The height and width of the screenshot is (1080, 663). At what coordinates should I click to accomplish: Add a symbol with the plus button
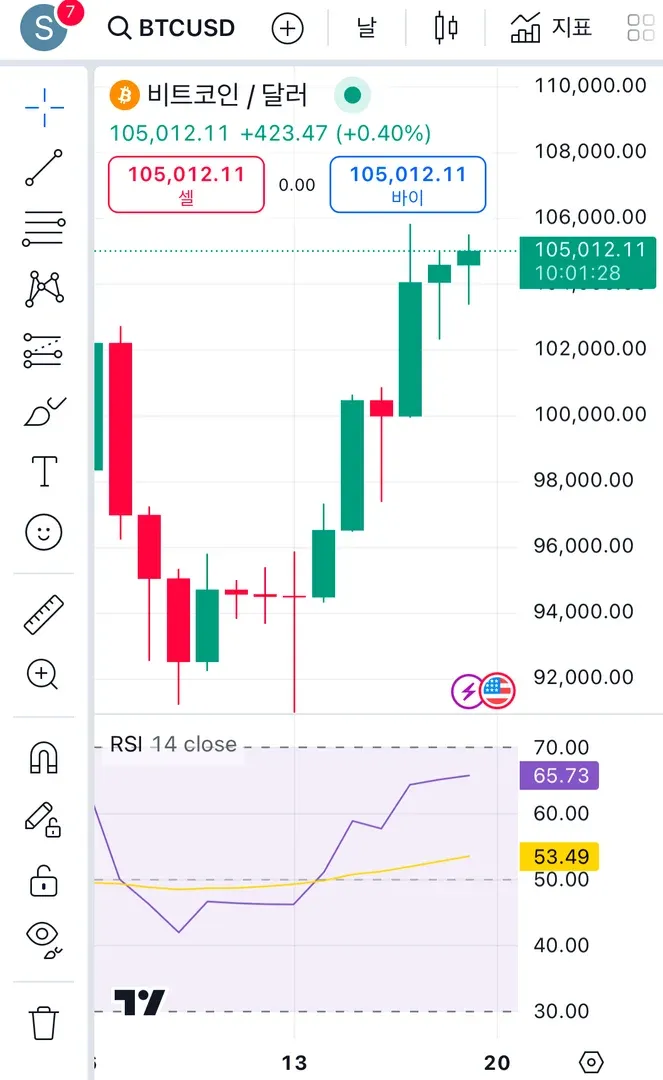tap(288, 28)
